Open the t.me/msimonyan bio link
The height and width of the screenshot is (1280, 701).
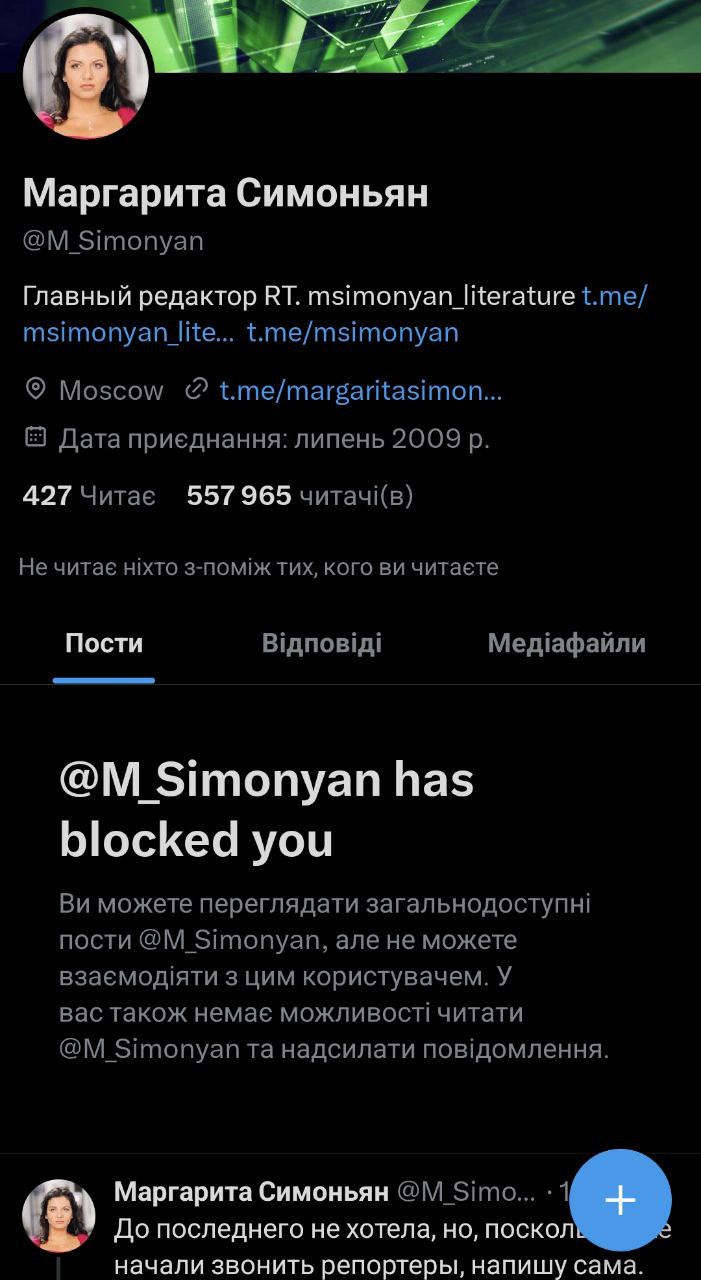point(353,333)
